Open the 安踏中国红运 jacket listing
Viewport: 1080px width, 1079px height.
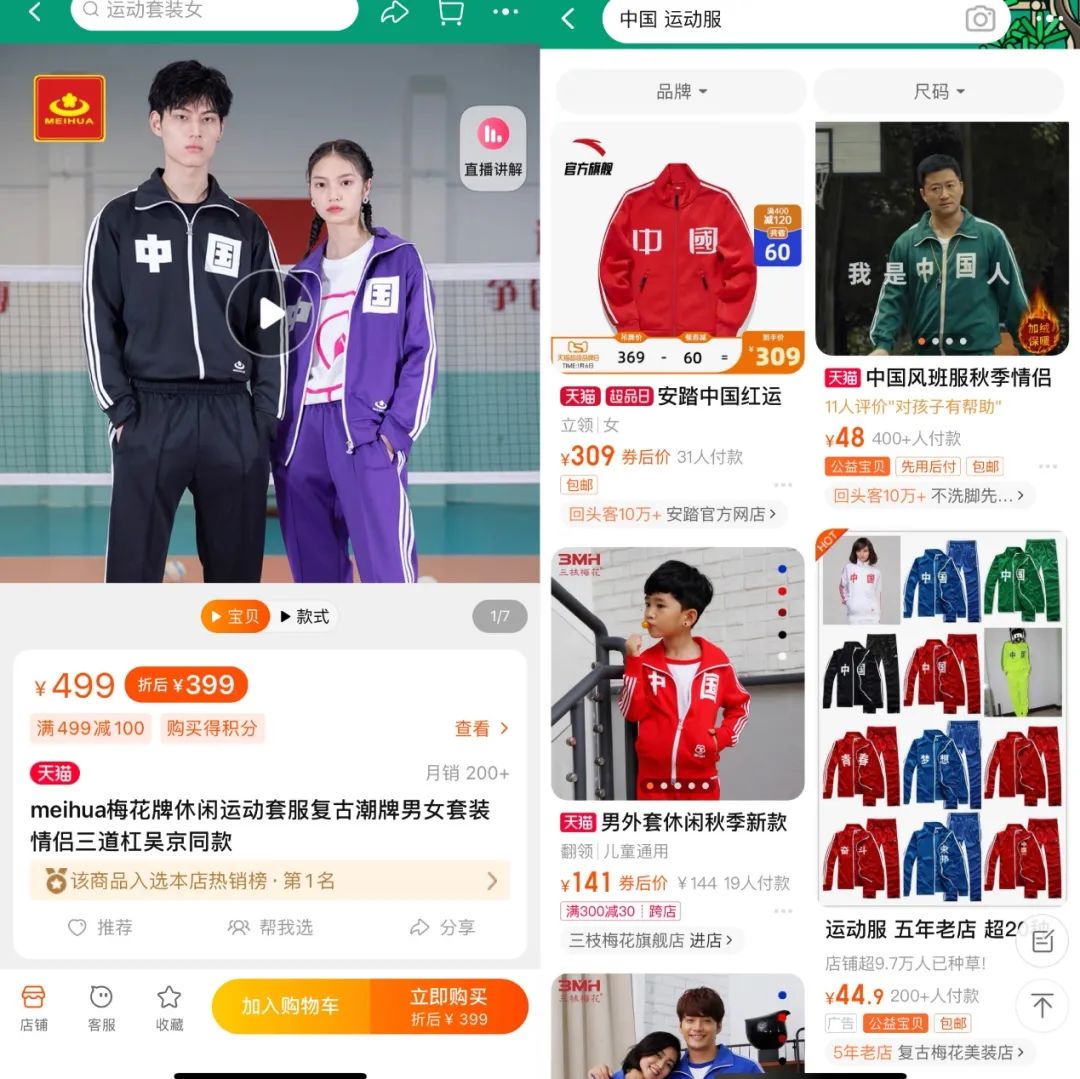click(x=678, y=396)
